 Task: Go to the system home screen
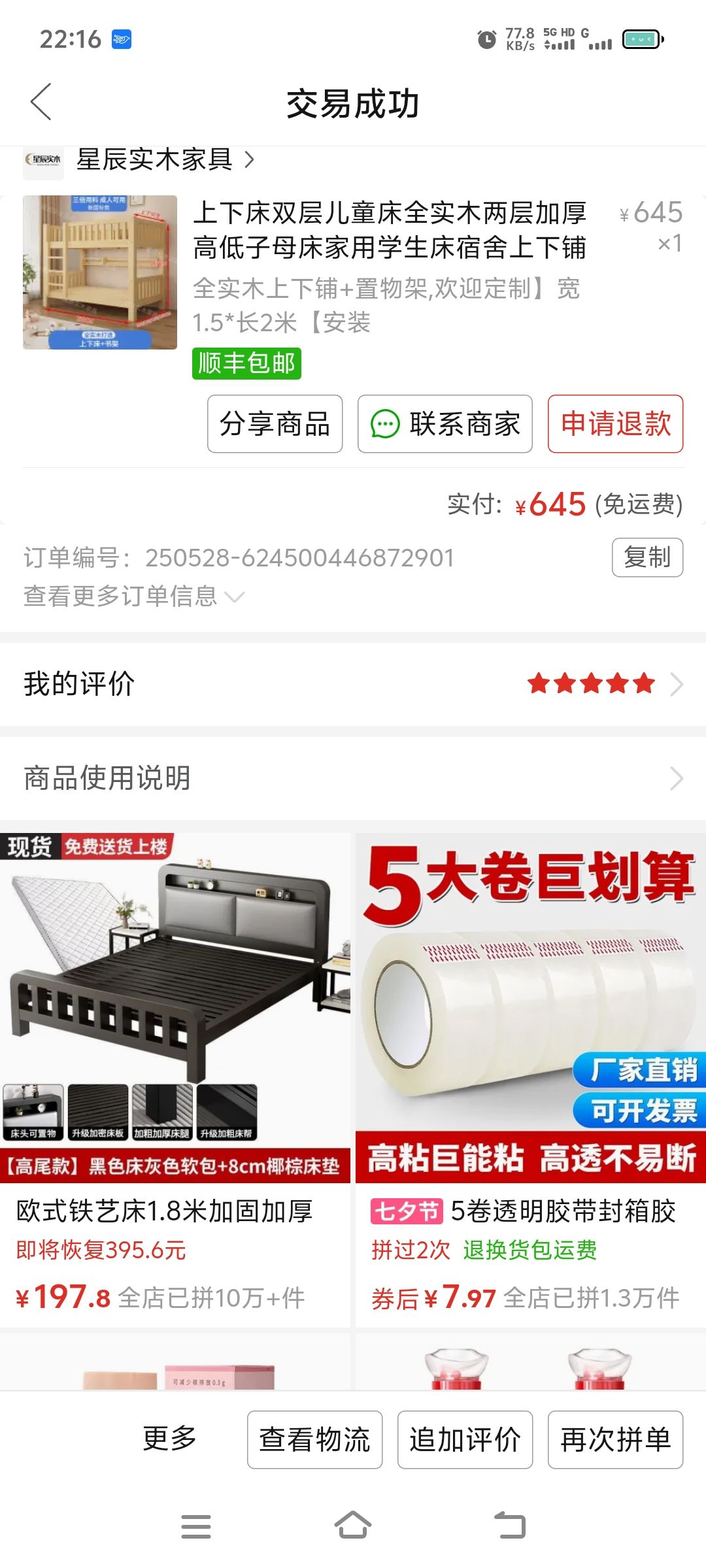coord(353,1526)
